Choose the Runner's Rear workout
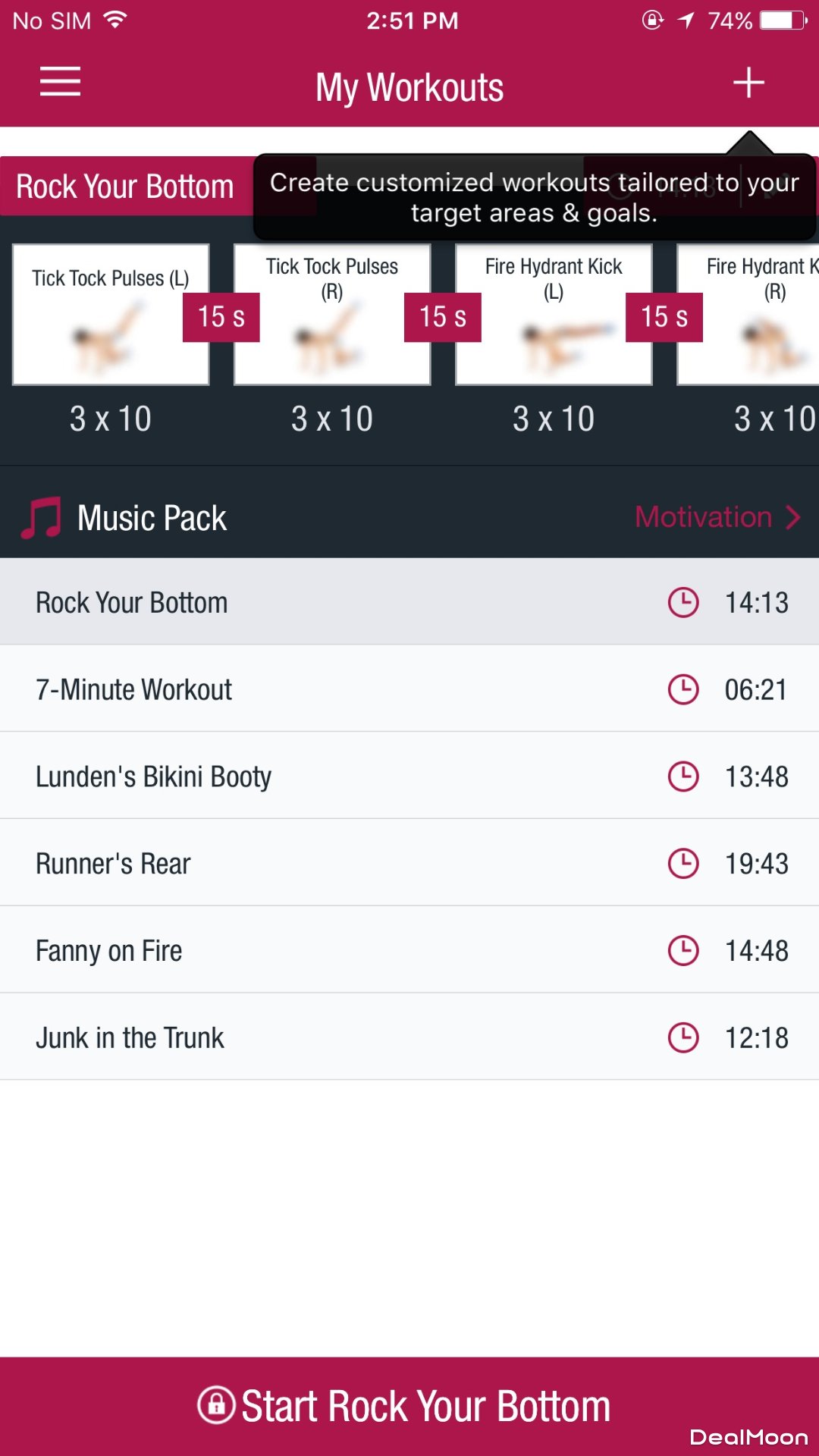Image resolution: width=819 pixels, height=1456 pixels. [409, 863]
